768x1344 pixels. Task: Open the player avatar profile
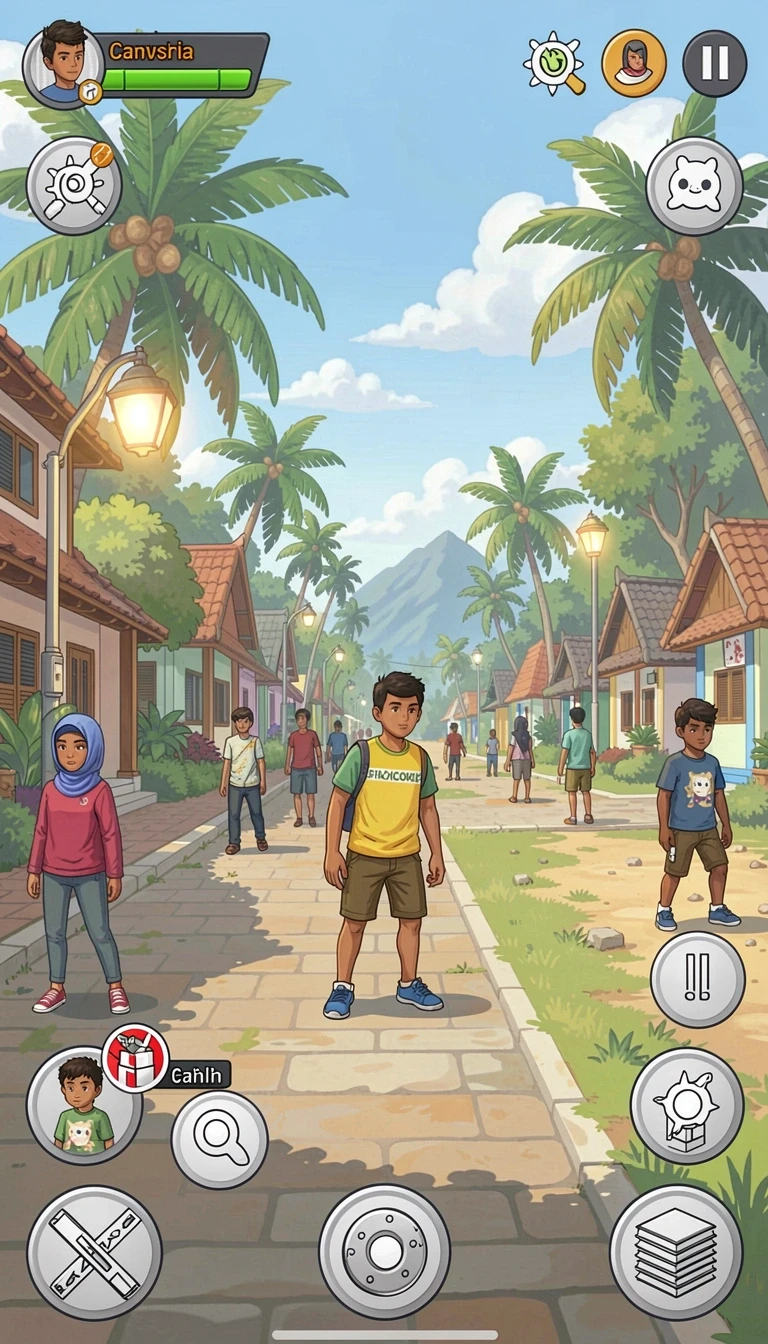63,64
